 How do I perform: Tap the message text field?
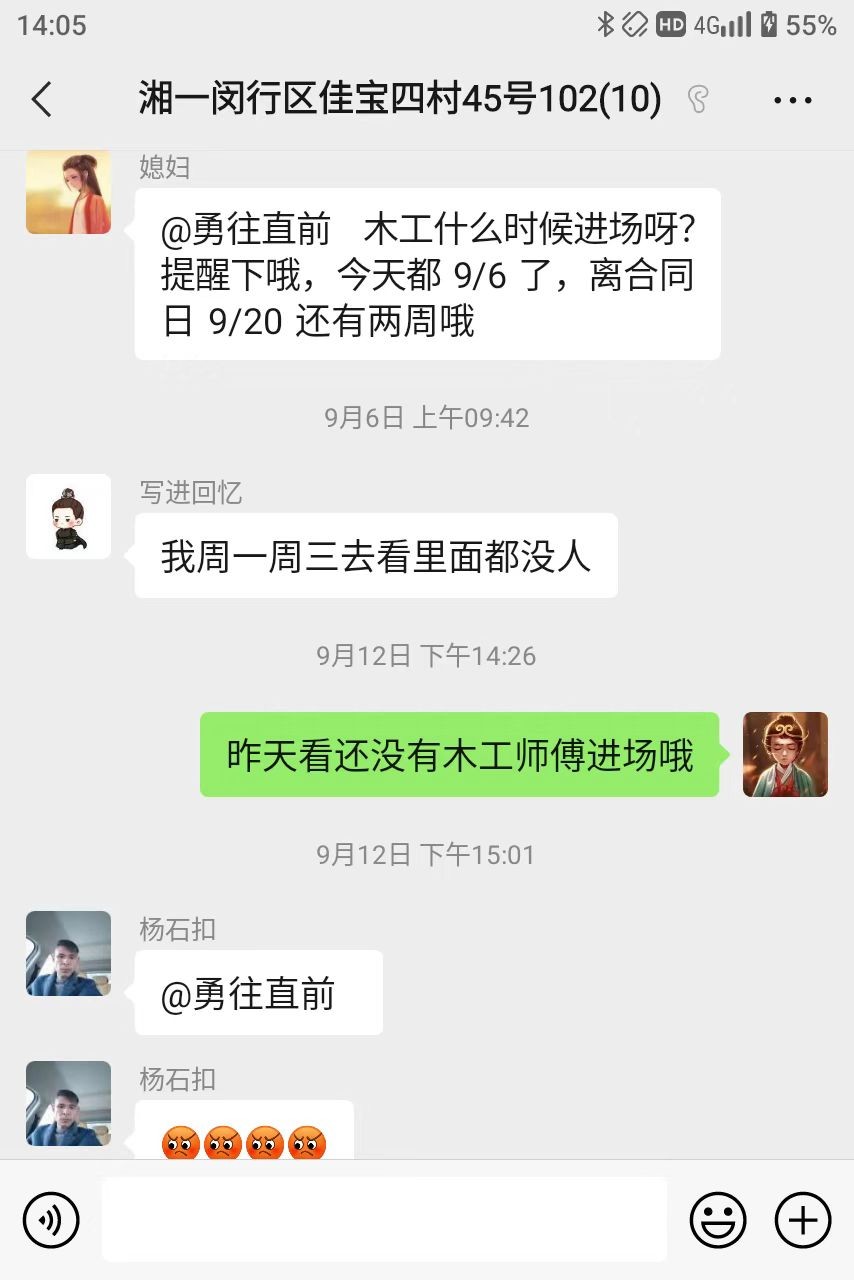(x=384, y=1220)
